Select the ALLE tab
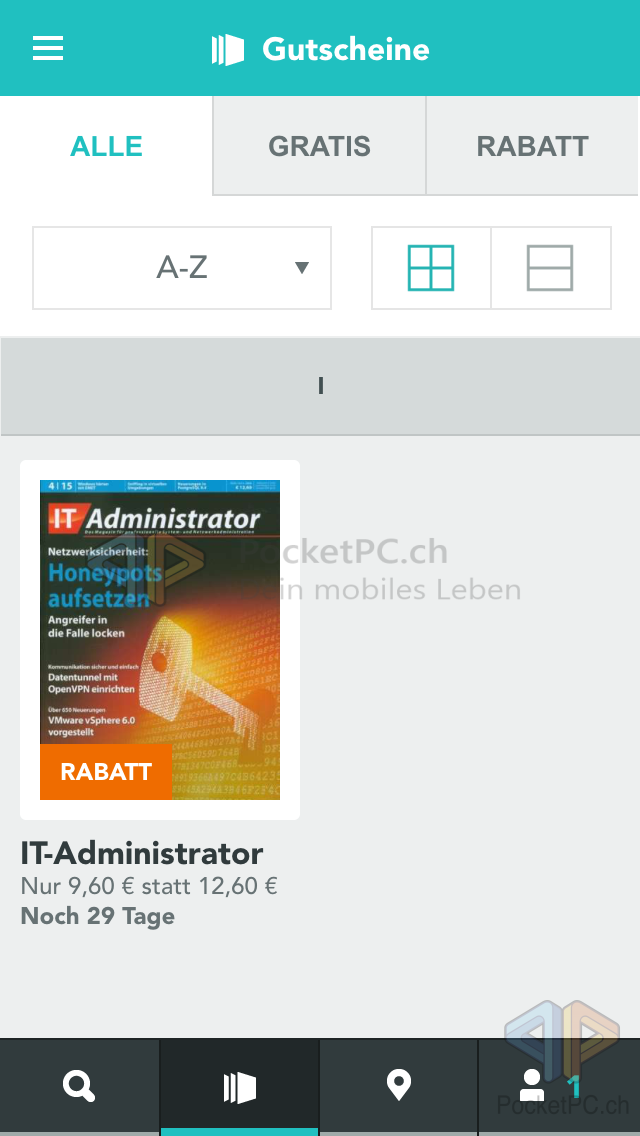Image resolution: width=640 pixels, height=1136 pixels. pyautogui.click(x=106, y=146)
